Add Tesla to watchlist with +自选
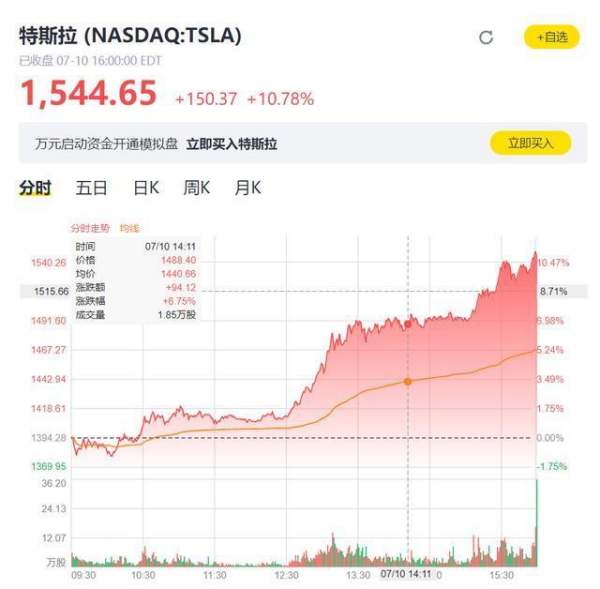This screenshot has height=589, width=600. [551, 37]
